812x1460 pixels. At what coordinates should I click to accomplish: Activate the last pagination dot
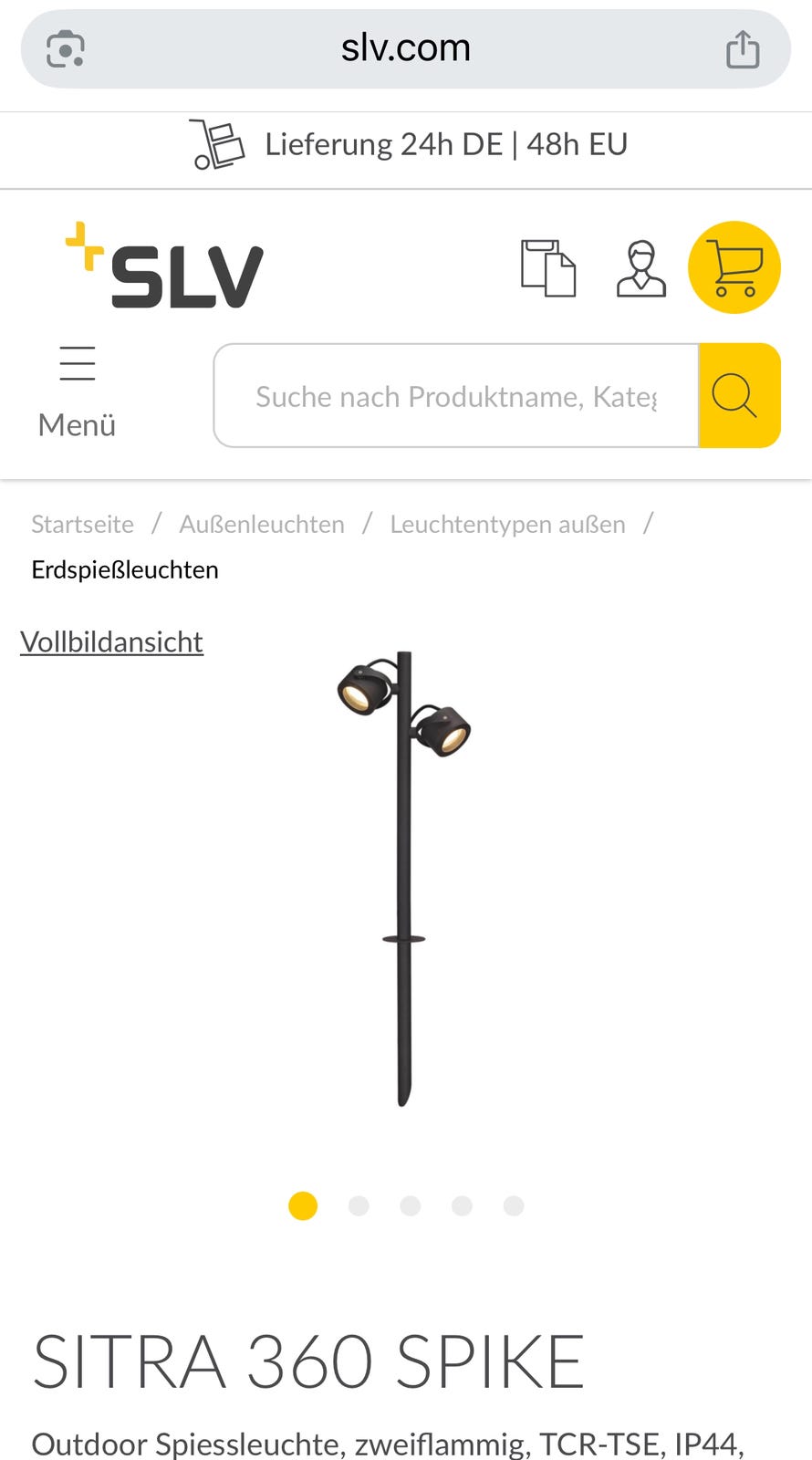pyautogui.click(x=514, y=1205)
